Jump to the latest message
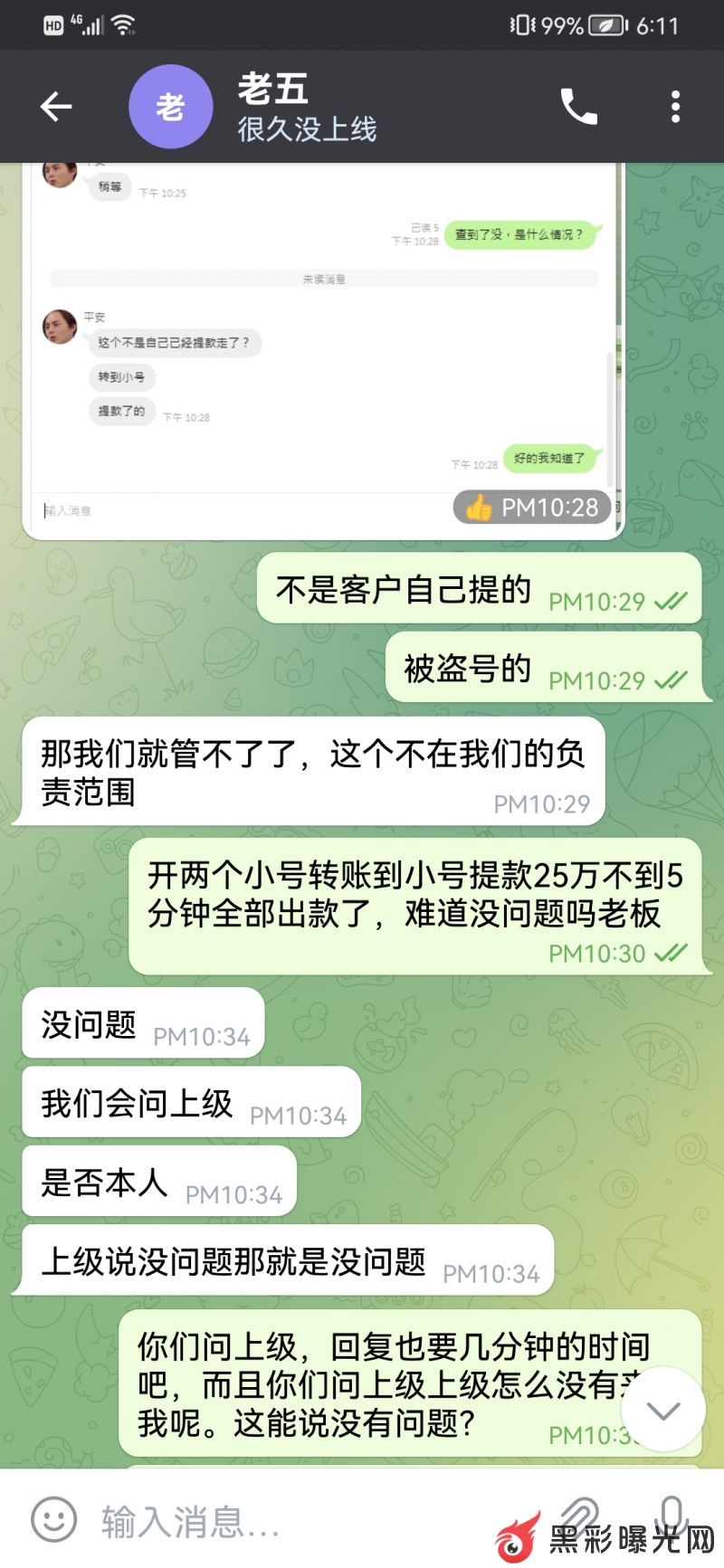Screen dimensions: 724x1568 pyautogui.click(x=663, y=1409)
